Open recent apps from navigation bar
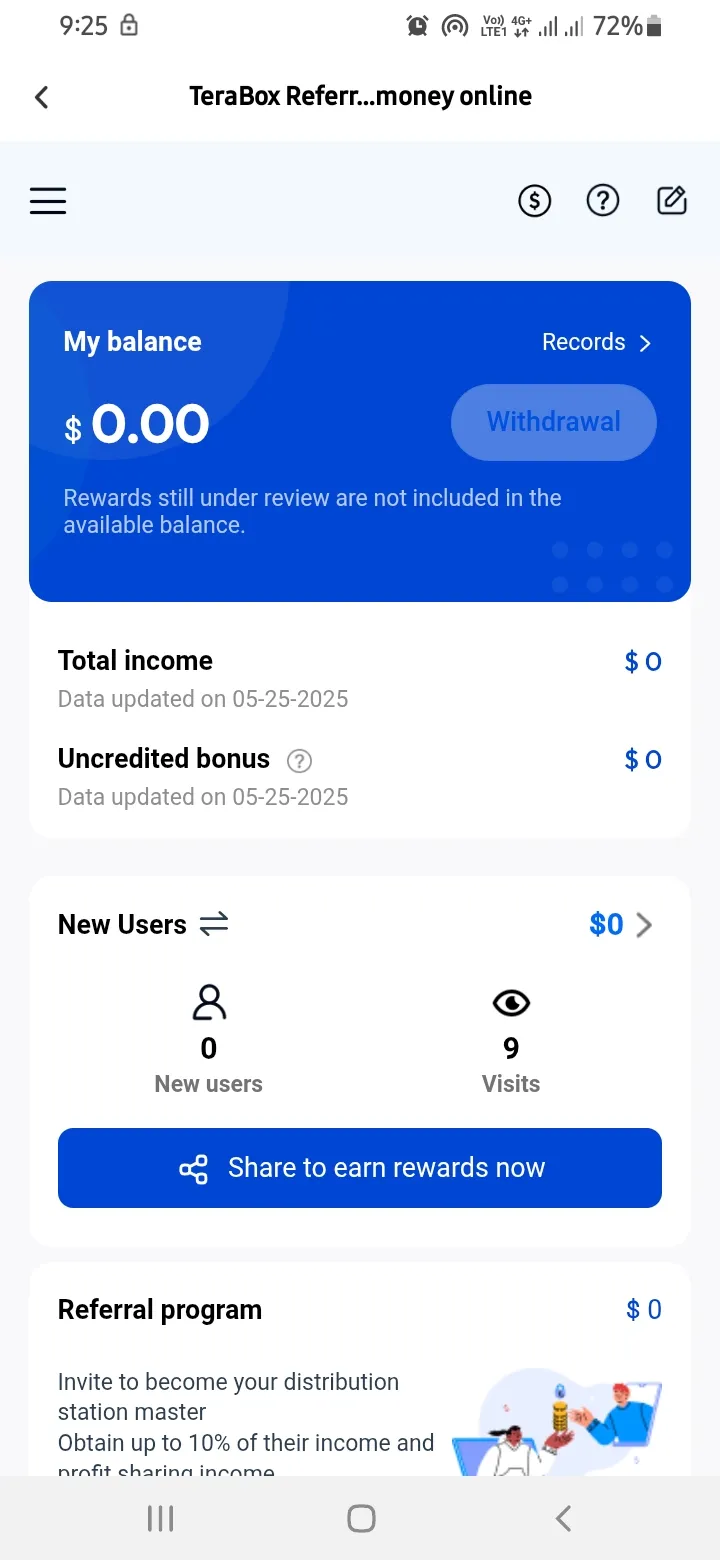This screenshot has width=720, height=1560. 160,1519
